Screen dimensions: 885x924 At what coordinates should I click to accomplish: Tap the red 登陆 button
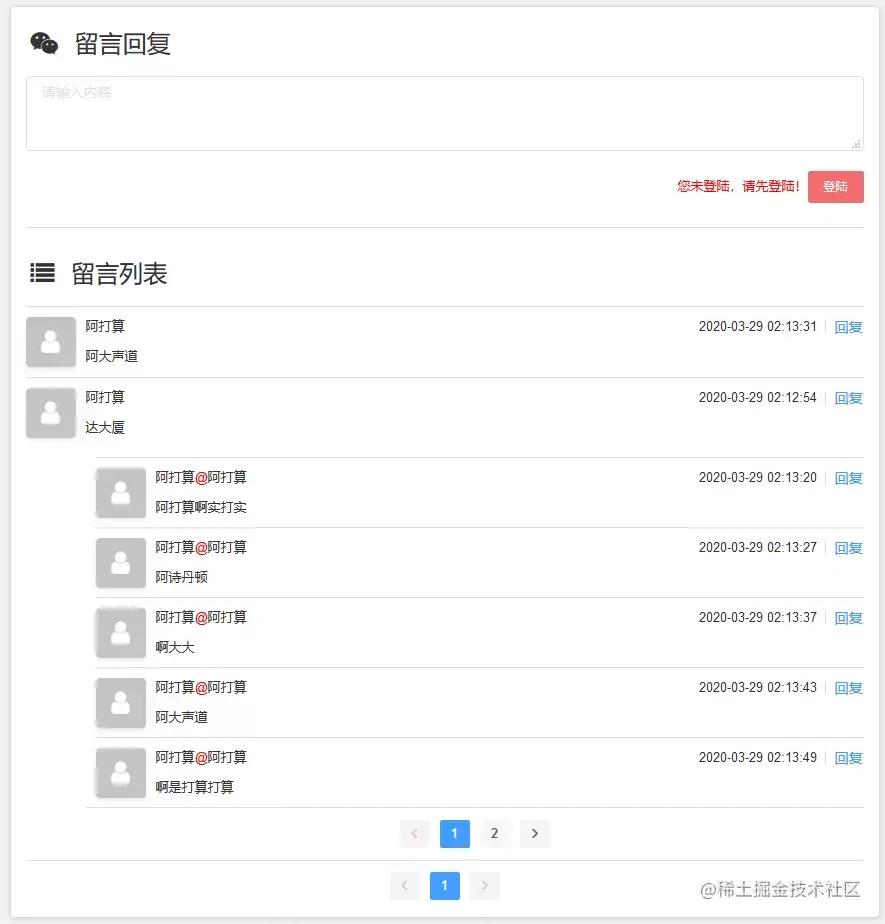click(x=835, y=187)
